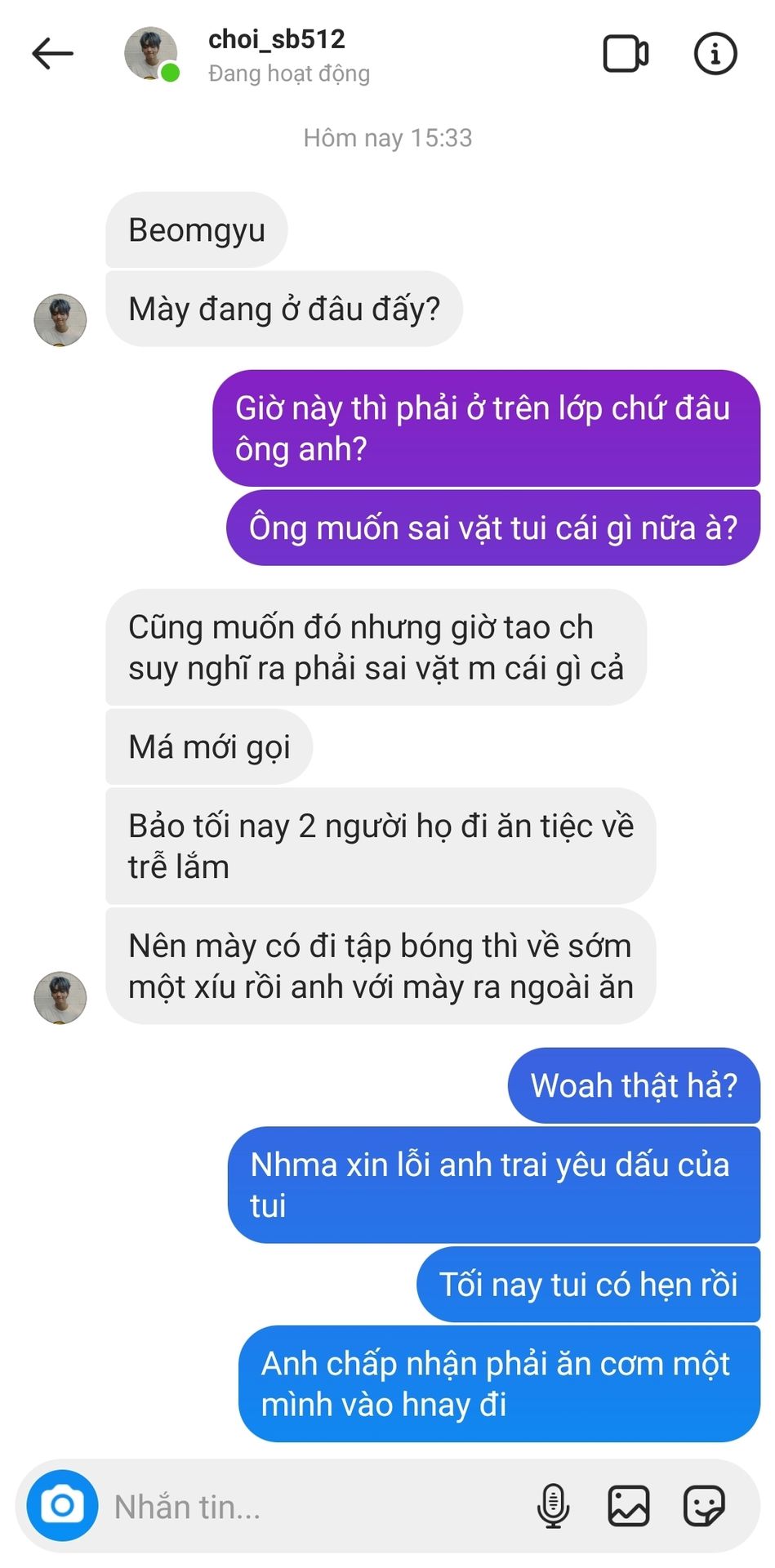Screen dimensions: 775x1568
Task: Open conversation info details
Action: (x=715, y=54)
